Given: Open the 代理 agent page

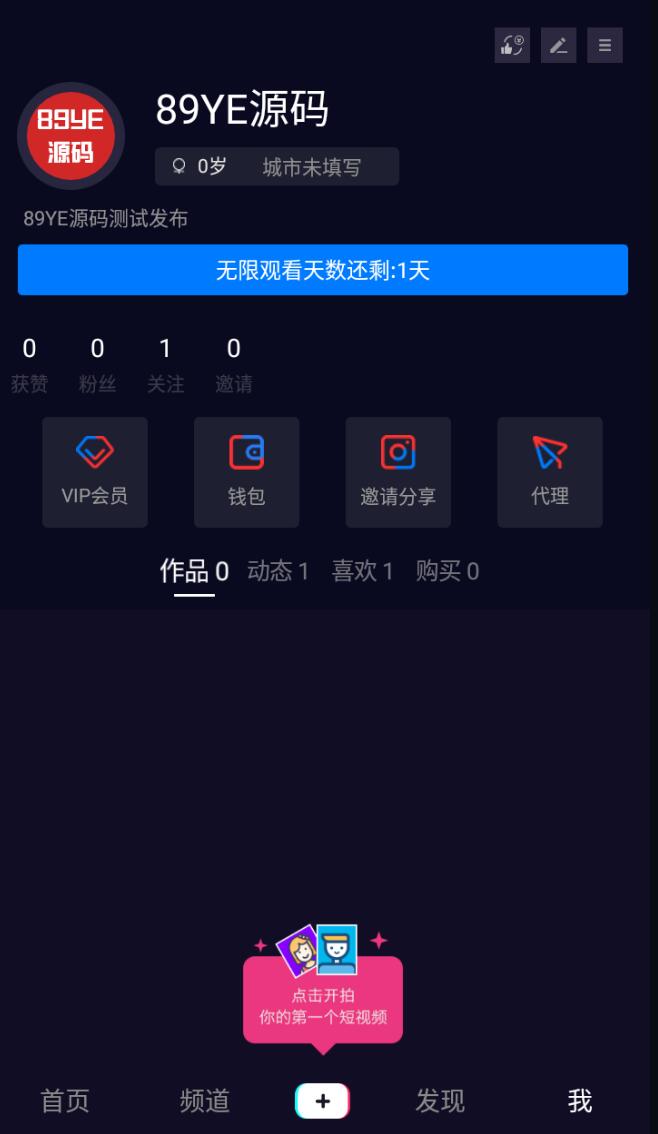Looking at the screenshot, I should click(550, 472).
